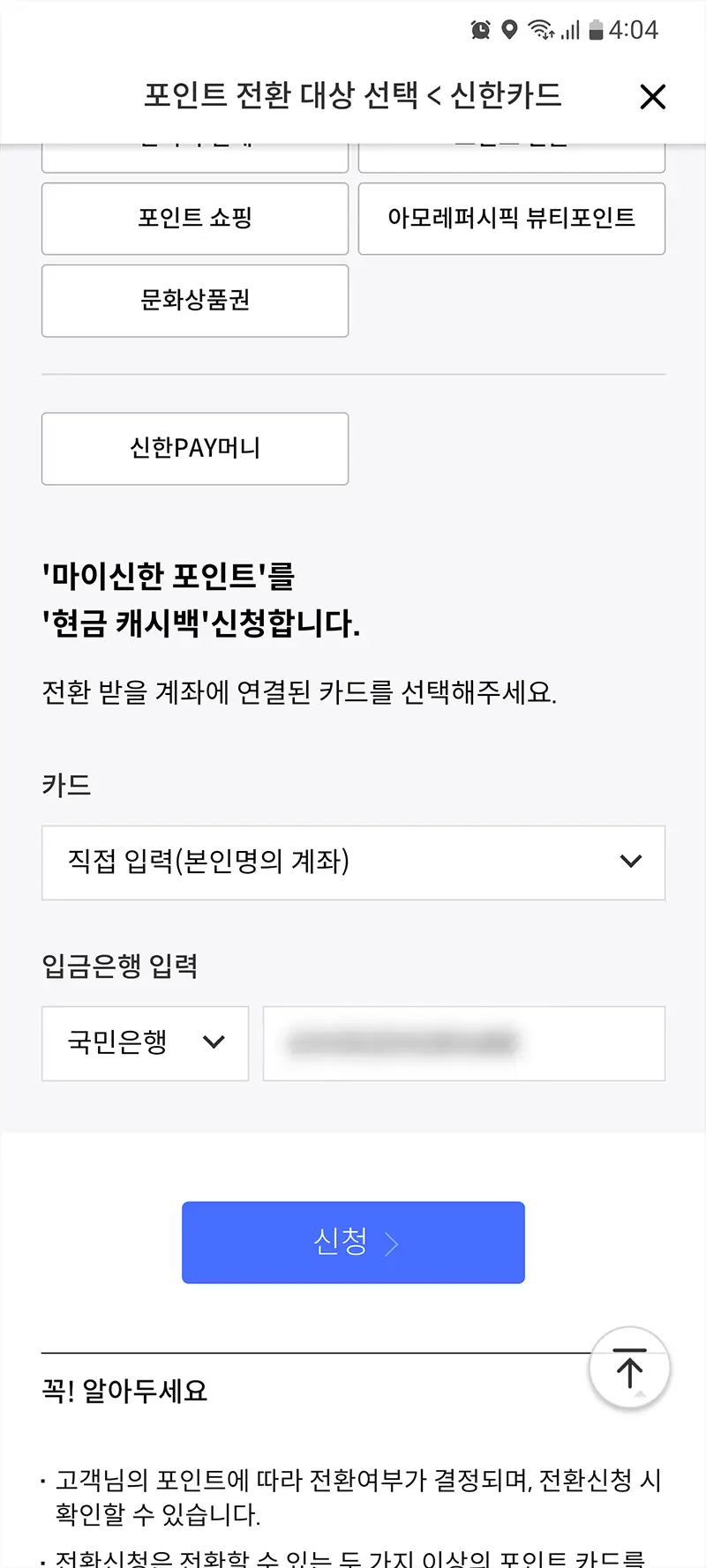706x1568 pixels.
Task: Select the 포인트 쇼핑 option
Action: point(195,219)
